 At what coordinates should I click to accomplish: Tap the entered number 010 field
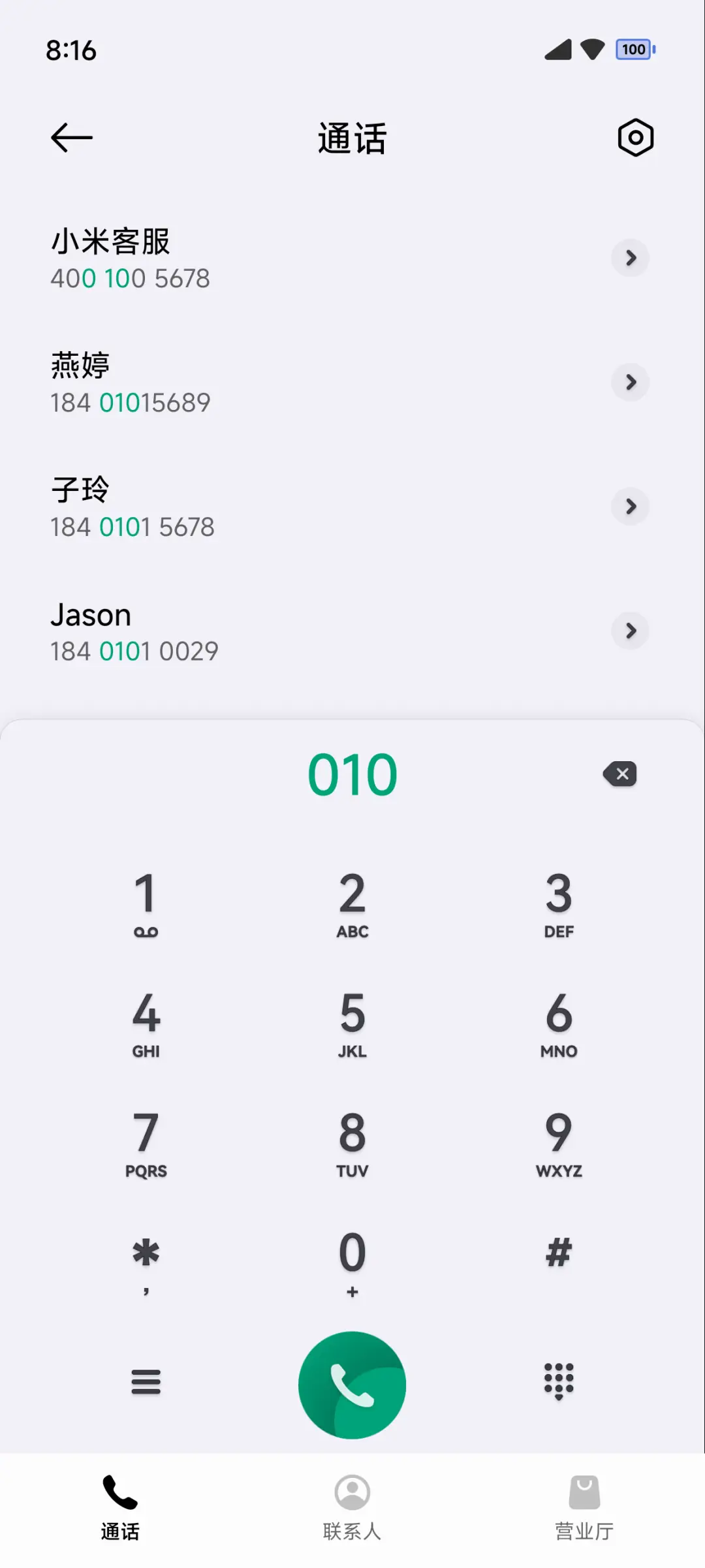point(352,774)
